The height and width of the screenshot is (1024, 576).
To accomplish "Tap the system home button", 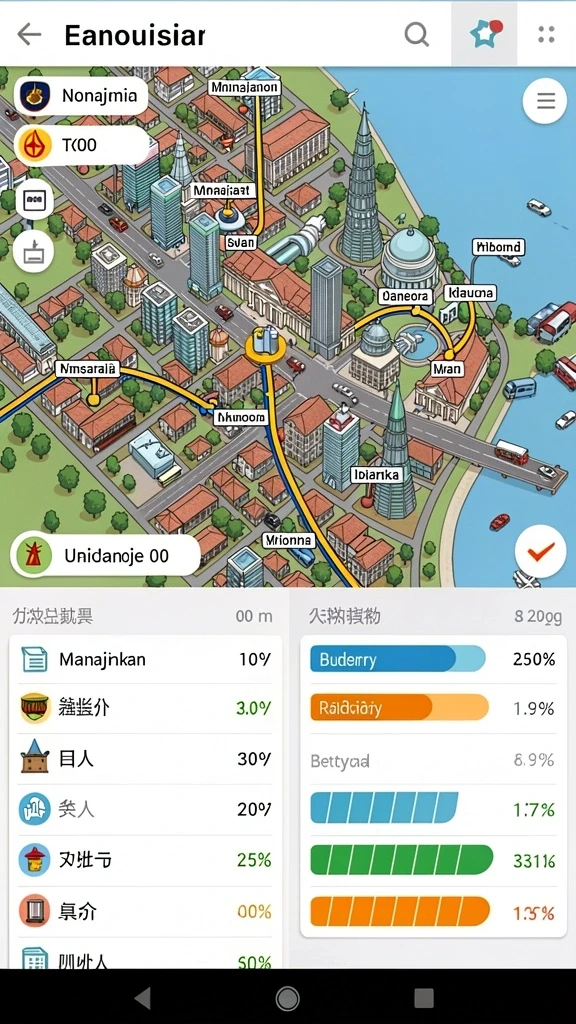I will click(x=287, y=998).
